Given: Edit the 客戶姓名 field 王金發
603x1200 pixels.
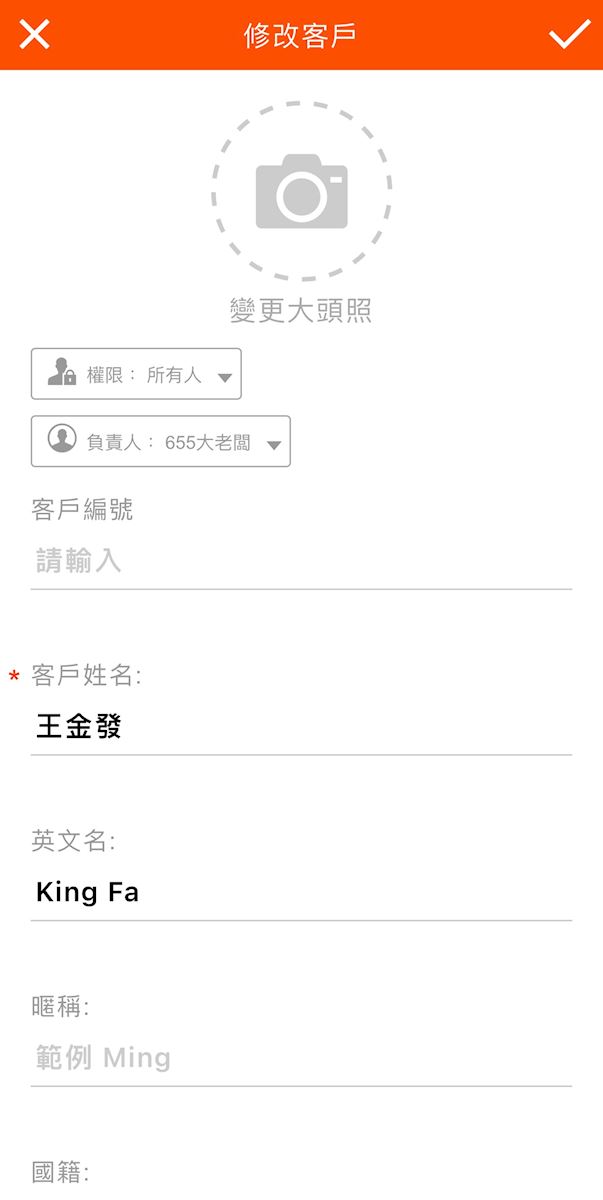Looking at the screenshot, I should coord(300,727).
